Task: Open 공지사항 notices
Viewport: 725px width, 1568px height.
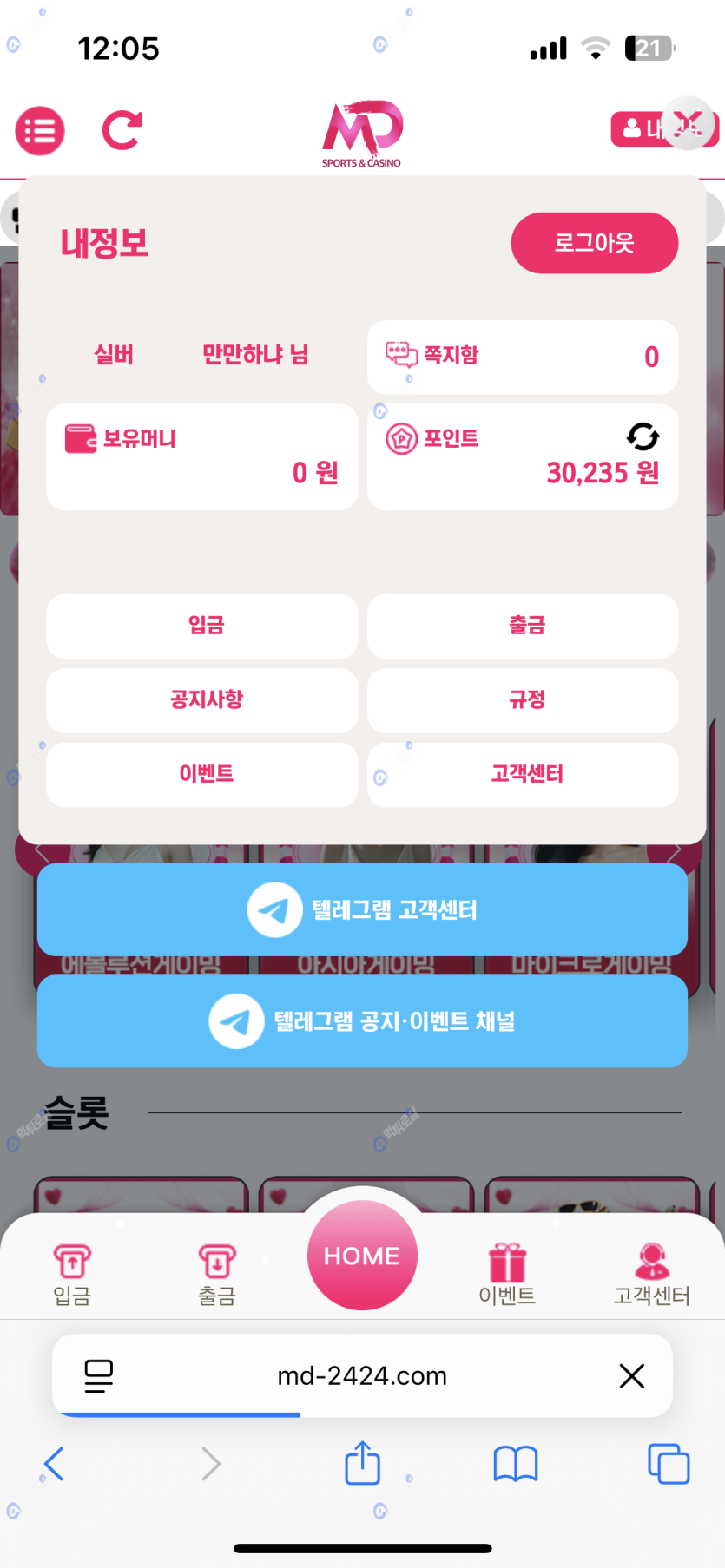Action: click(x=202, y=700)
